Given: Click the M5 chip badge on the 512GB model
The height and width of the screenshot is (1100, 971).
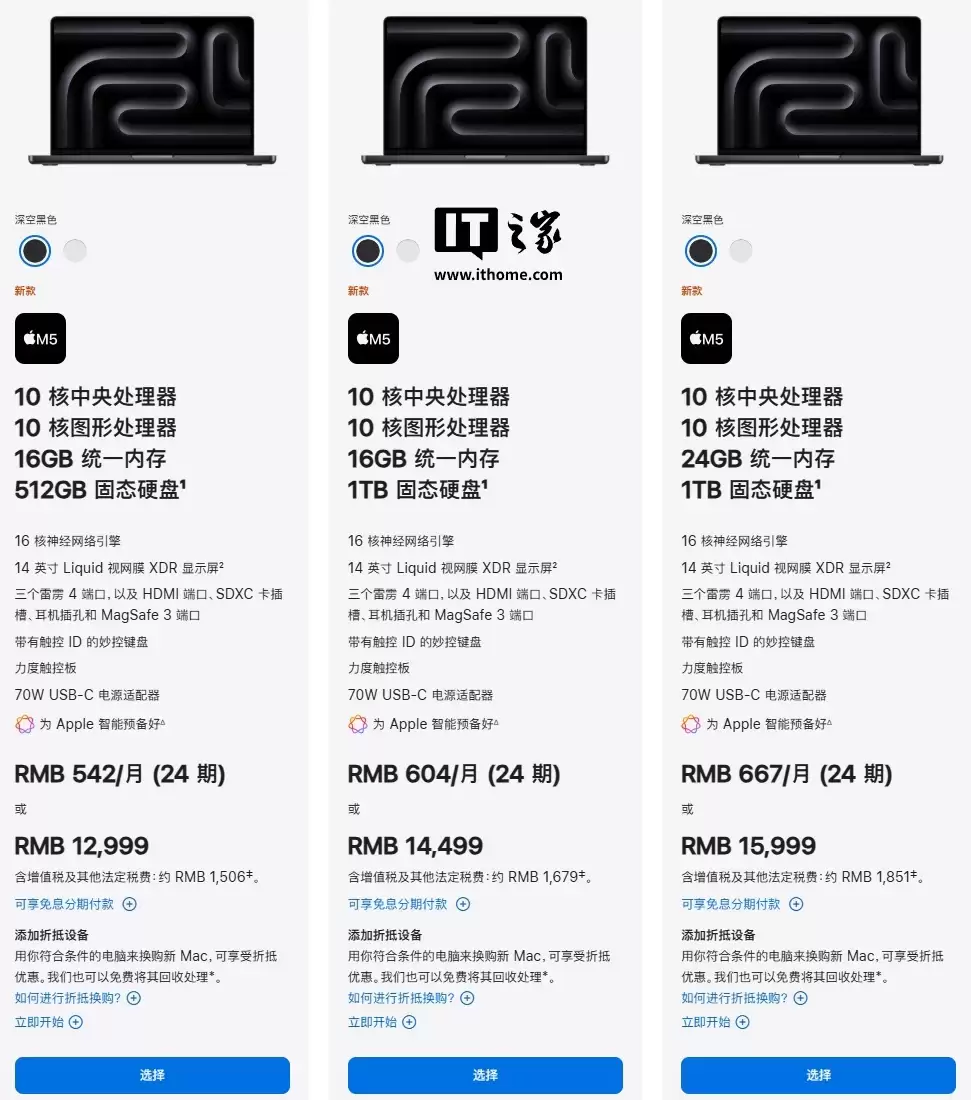Looking at the screenshot, I should click(40, 338).
